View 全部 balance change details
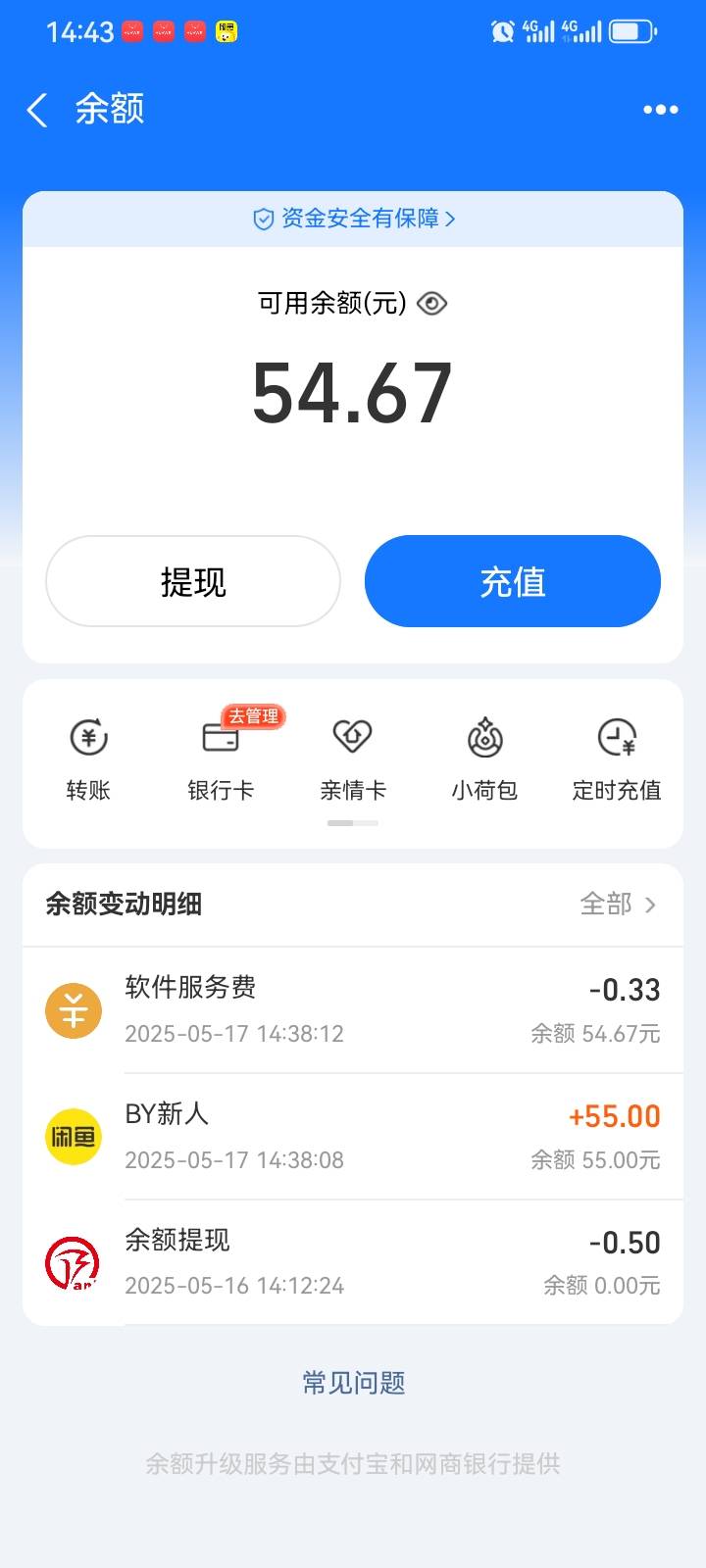 (618, 904)
